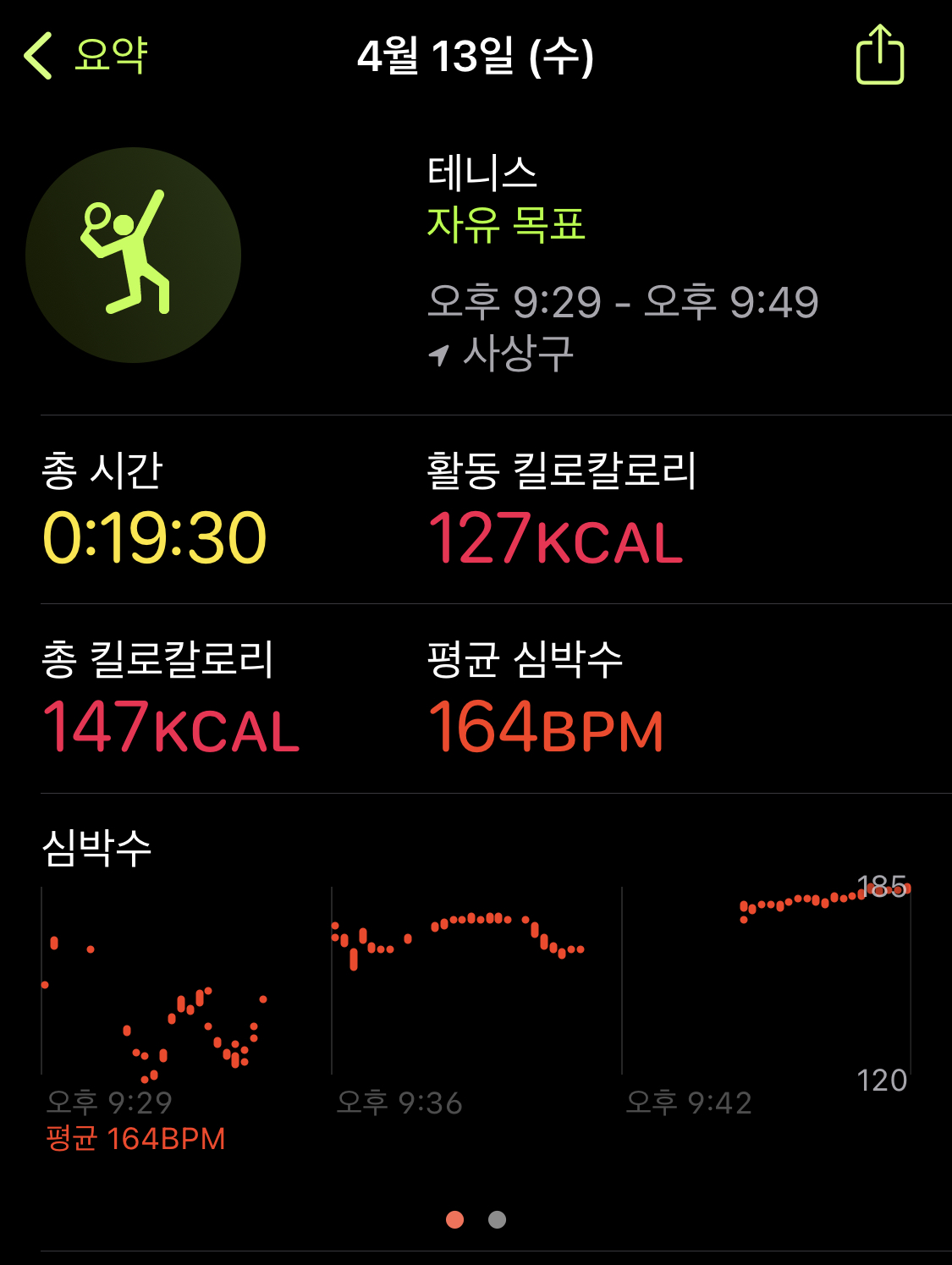Tap the tennis workout activity icon
This screenshot has height=1265, width=952.
click(135, 253)
